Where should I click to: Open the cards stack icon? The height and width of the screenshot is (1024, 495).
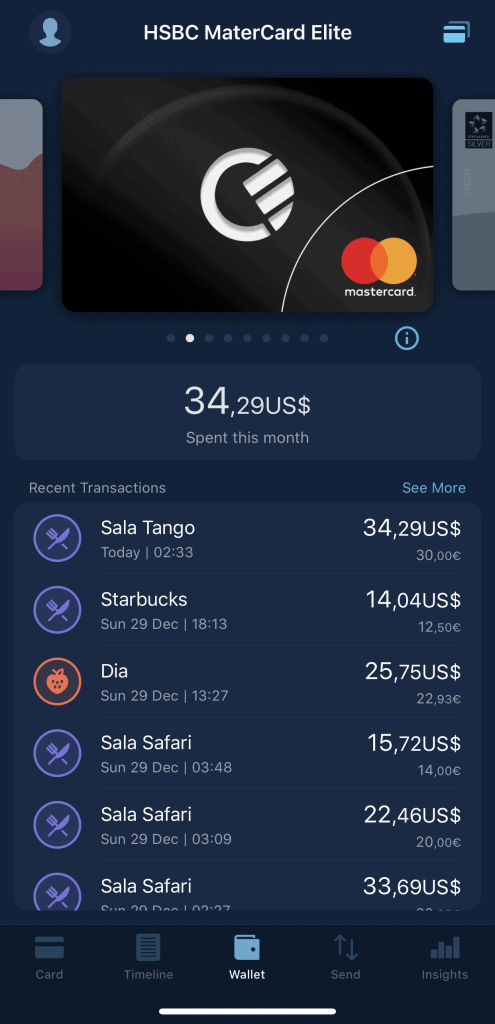(456, 32)
